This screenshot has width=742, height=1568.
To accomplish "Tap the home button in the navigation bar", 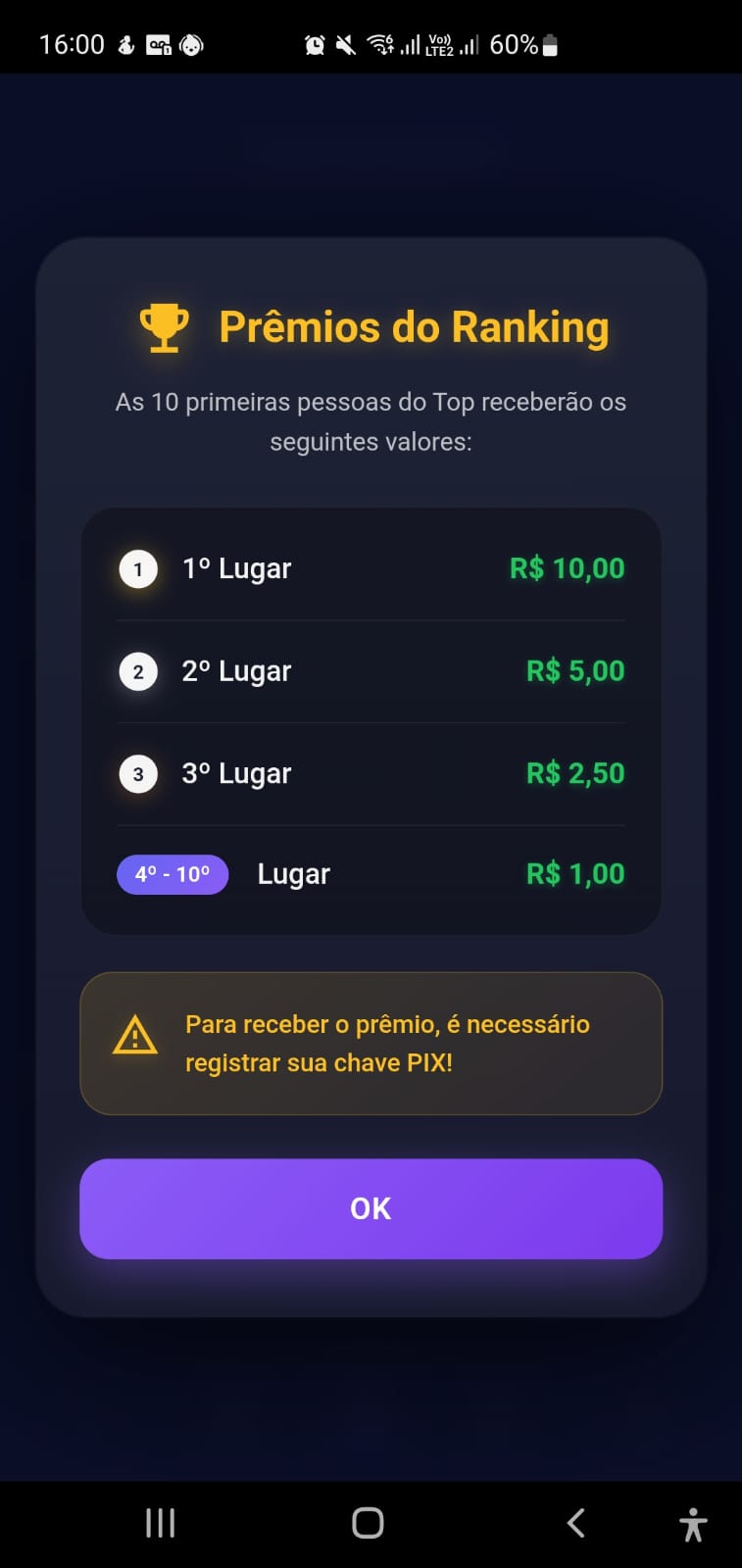I will tap(368, 1523).
